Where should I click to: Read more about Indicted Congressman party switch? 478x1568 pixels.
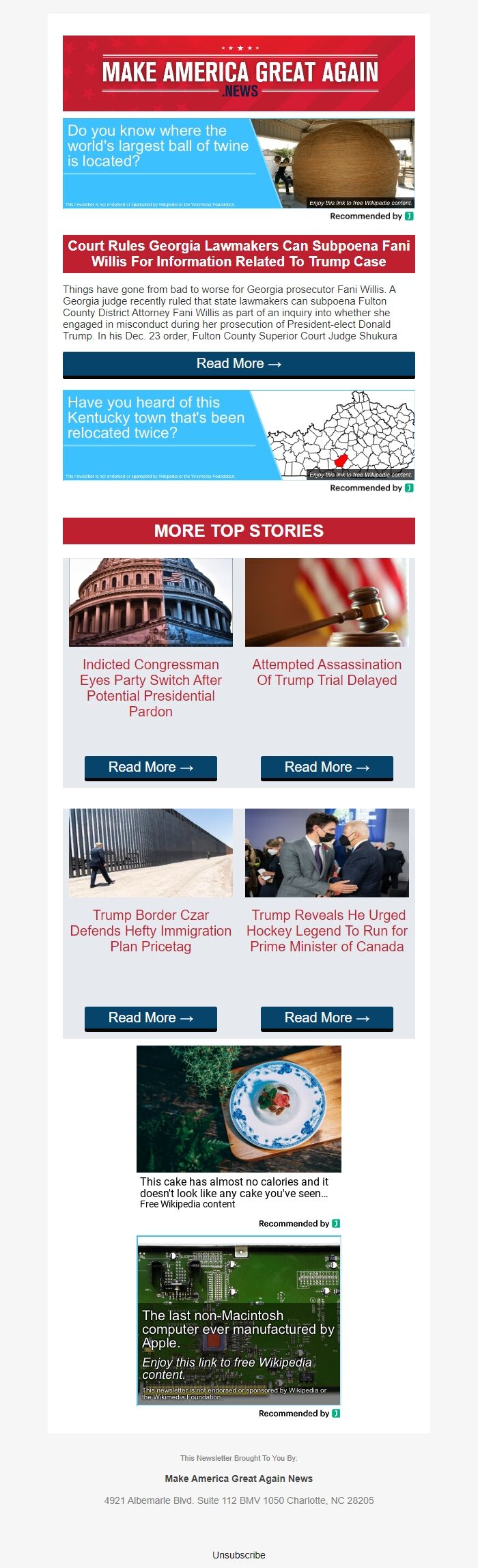(150, 767)
